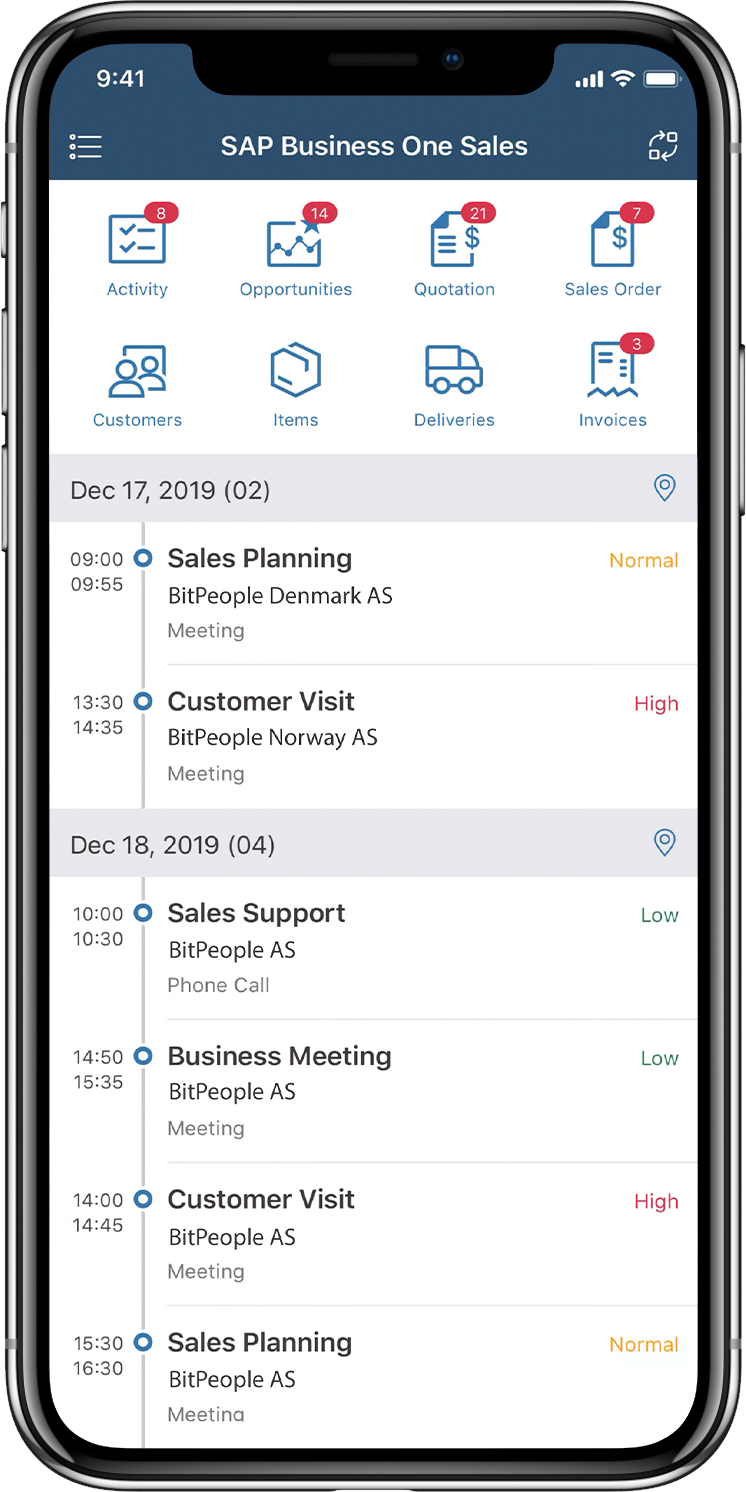Tap the sync refresh icon
746x1492 pixels.
662,146
